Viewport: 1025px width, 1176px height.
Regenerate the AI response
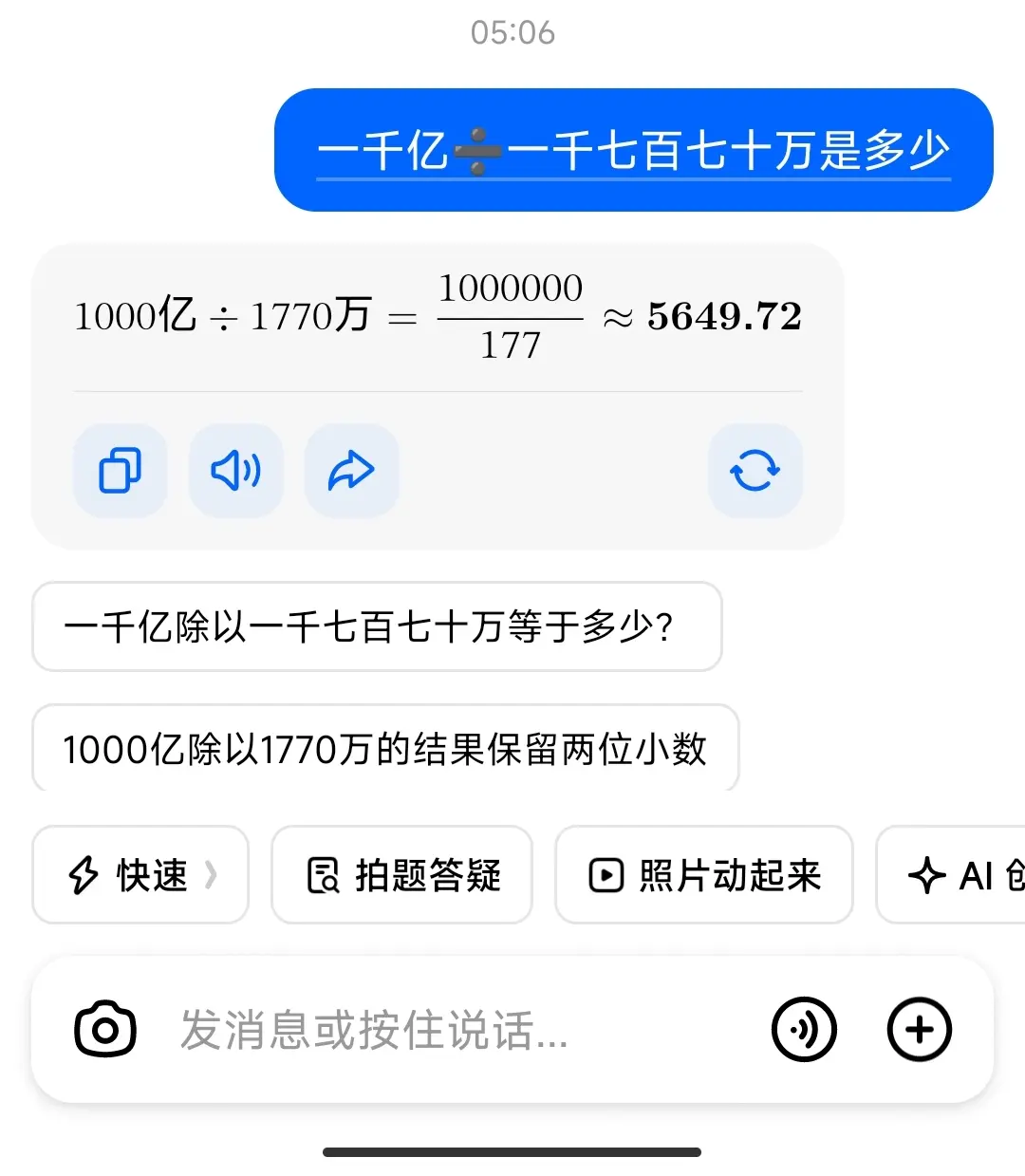pyautogui.click(x=755, y=471)
